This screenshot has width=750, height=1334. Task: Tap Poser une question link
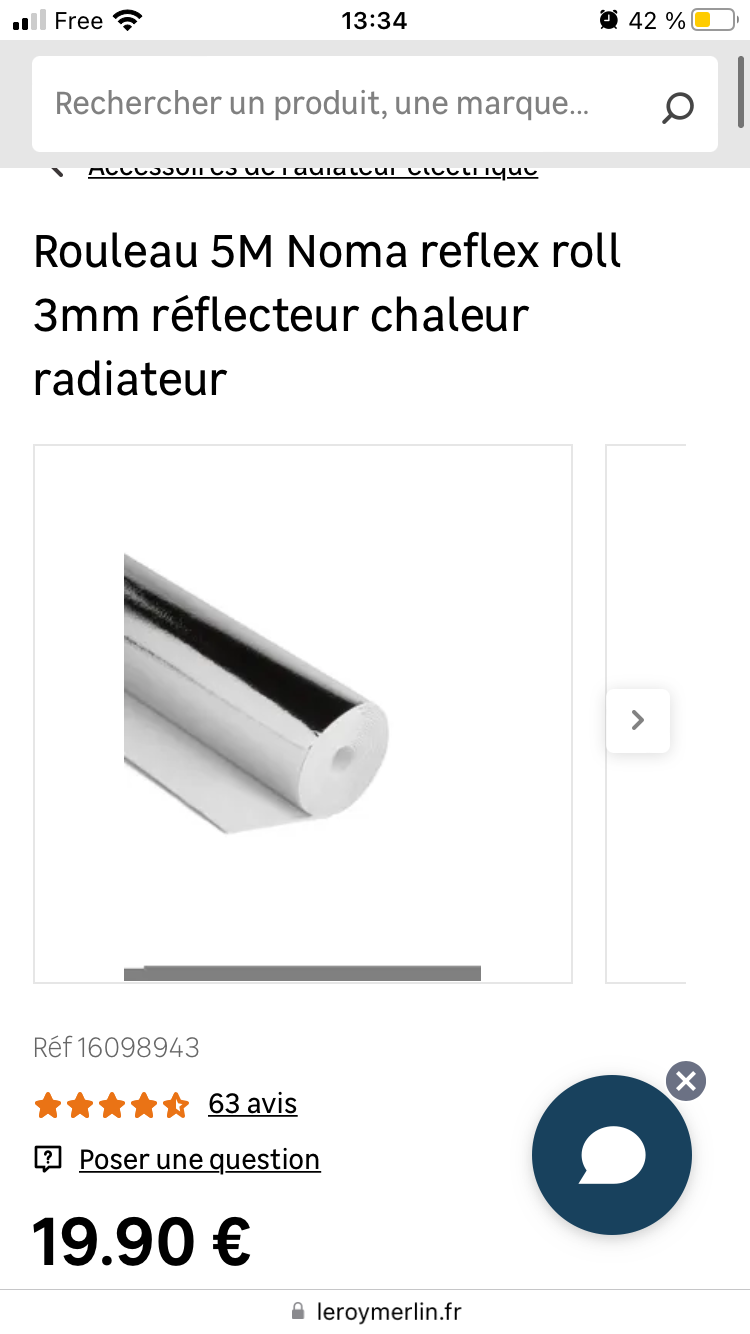(199, 1159)
